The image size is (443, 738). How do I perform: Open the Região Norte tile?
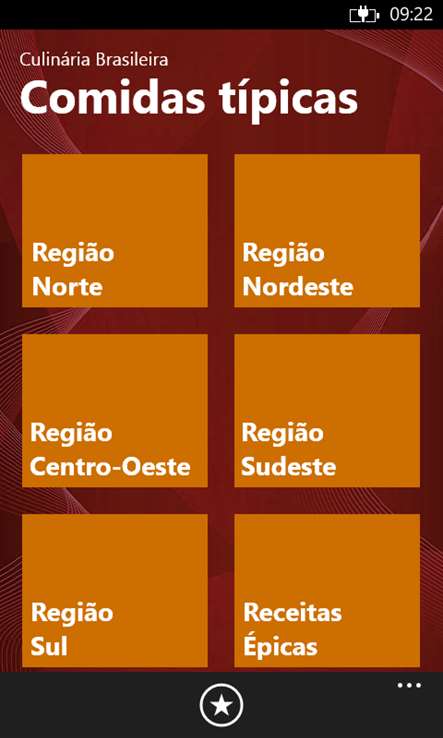[115, 231]
